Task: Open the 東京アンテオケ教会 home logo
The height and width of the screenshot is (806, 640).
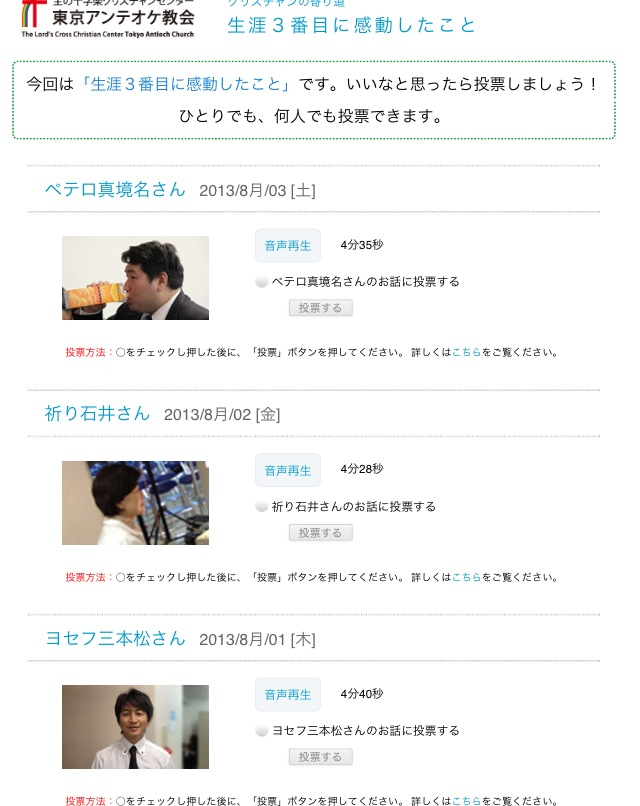Action: [x=108, y=18]
